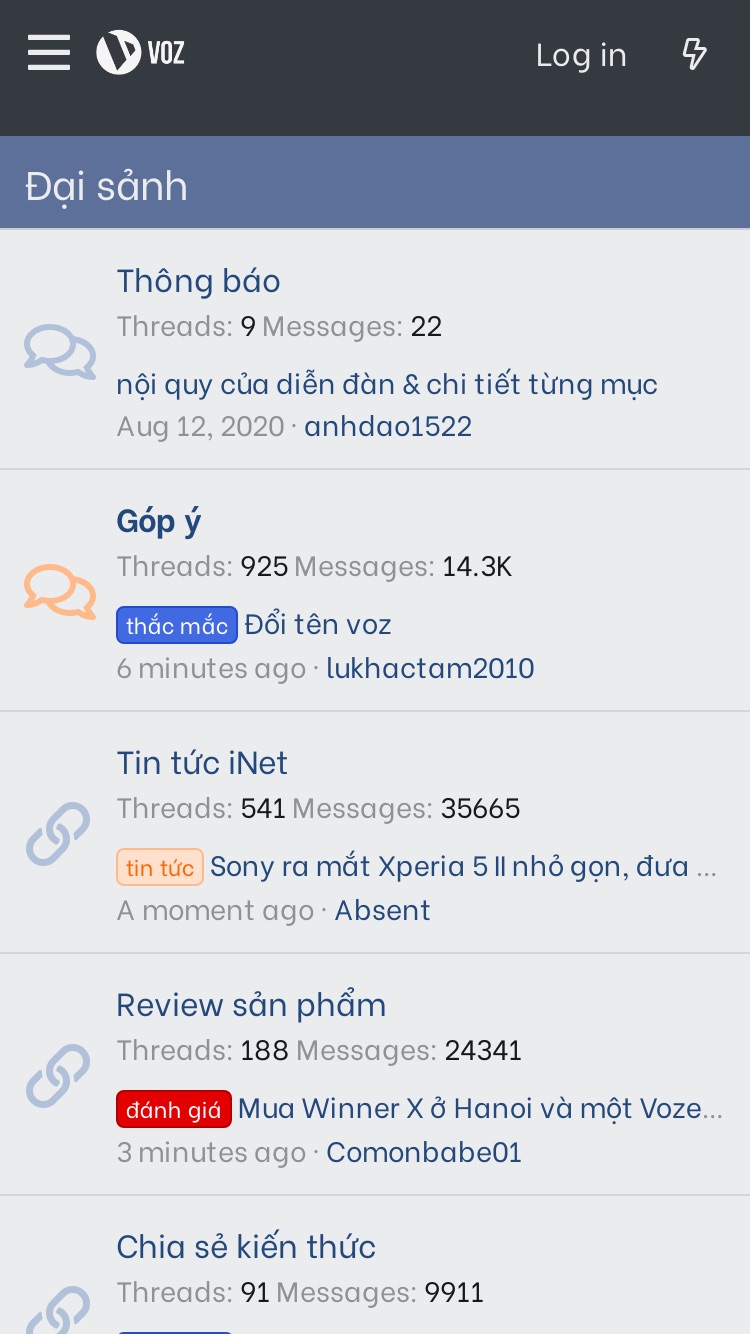Tap the thắc mắc prefix tag
This screenshot has width=750, height=1334.
[177, 626]
